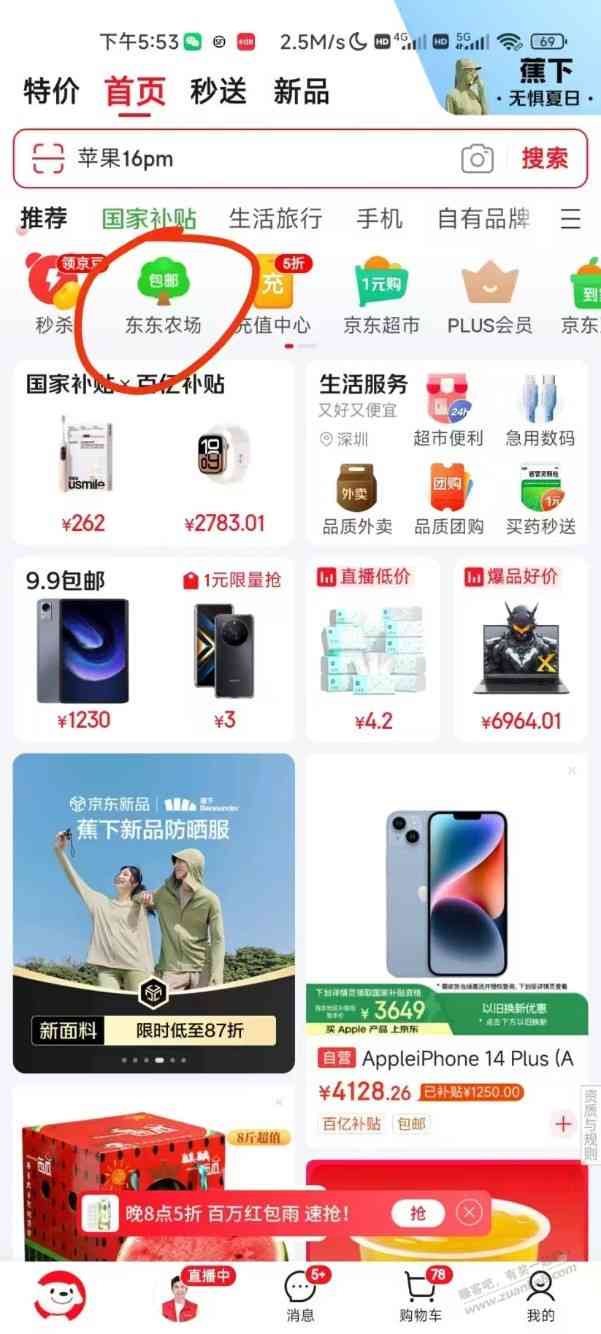Dismiss the 百万红包雨 banner
This screenshot has width=601, height=1334.
[469, 1213]
